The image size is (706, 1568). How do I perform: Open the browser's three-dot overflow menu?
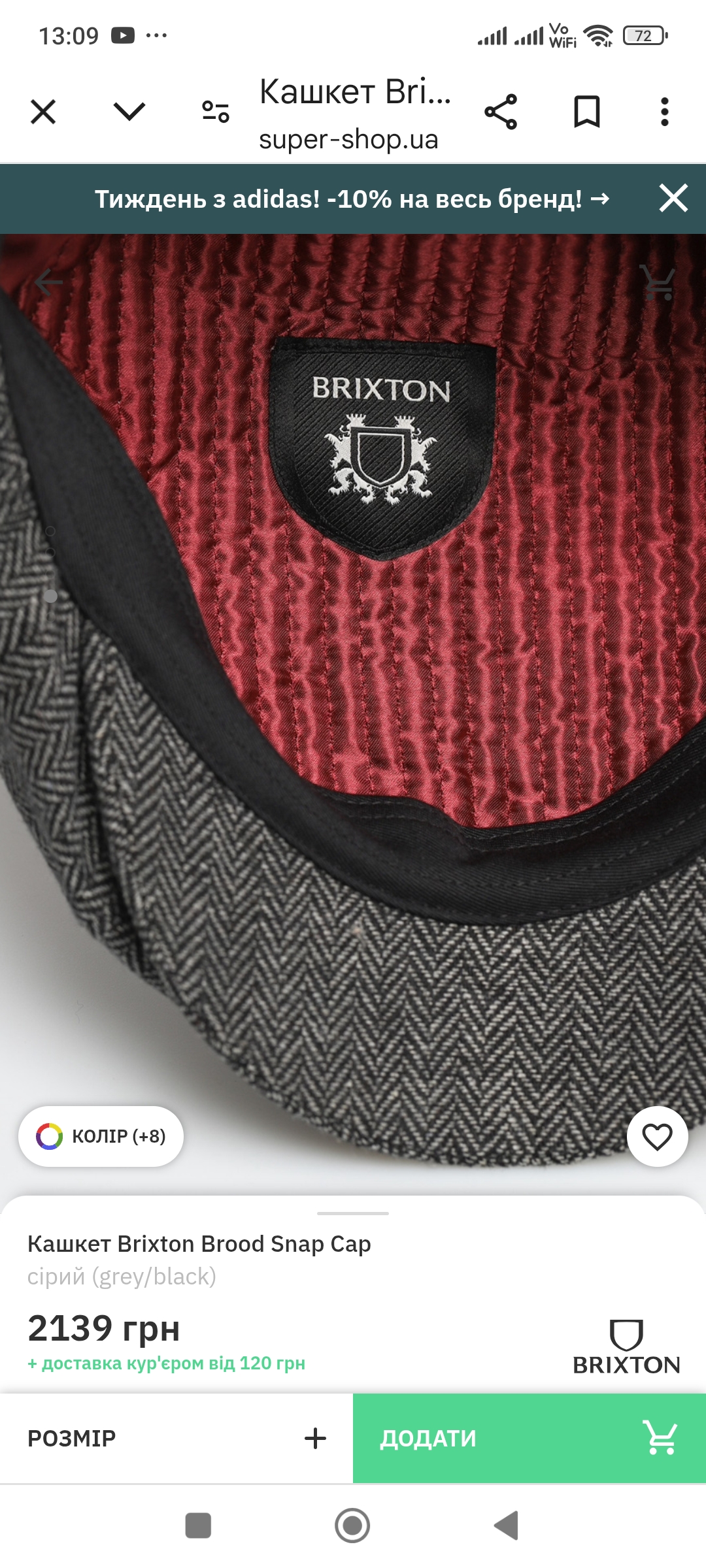665,112
